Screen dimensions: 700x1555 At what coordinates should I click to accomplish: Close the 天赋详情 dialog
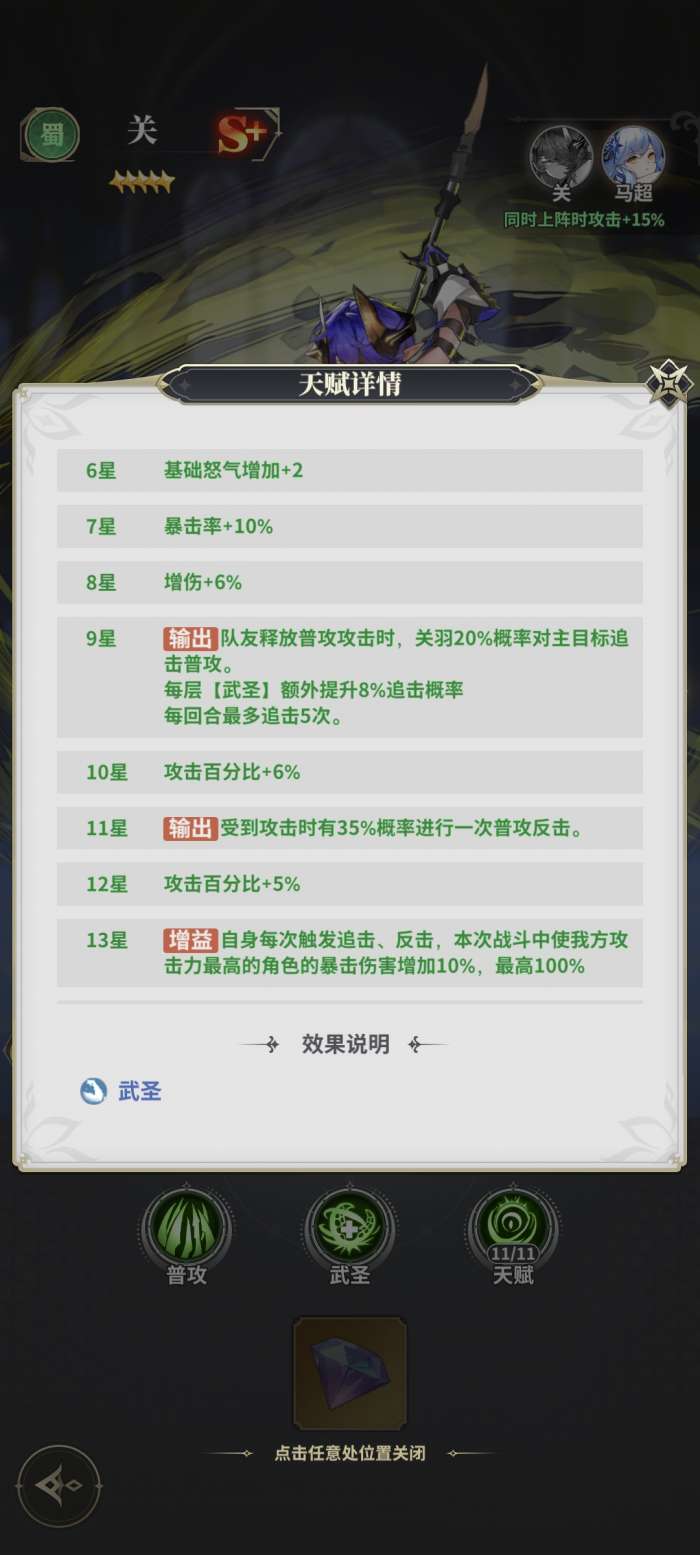click(x=668, y=384)
